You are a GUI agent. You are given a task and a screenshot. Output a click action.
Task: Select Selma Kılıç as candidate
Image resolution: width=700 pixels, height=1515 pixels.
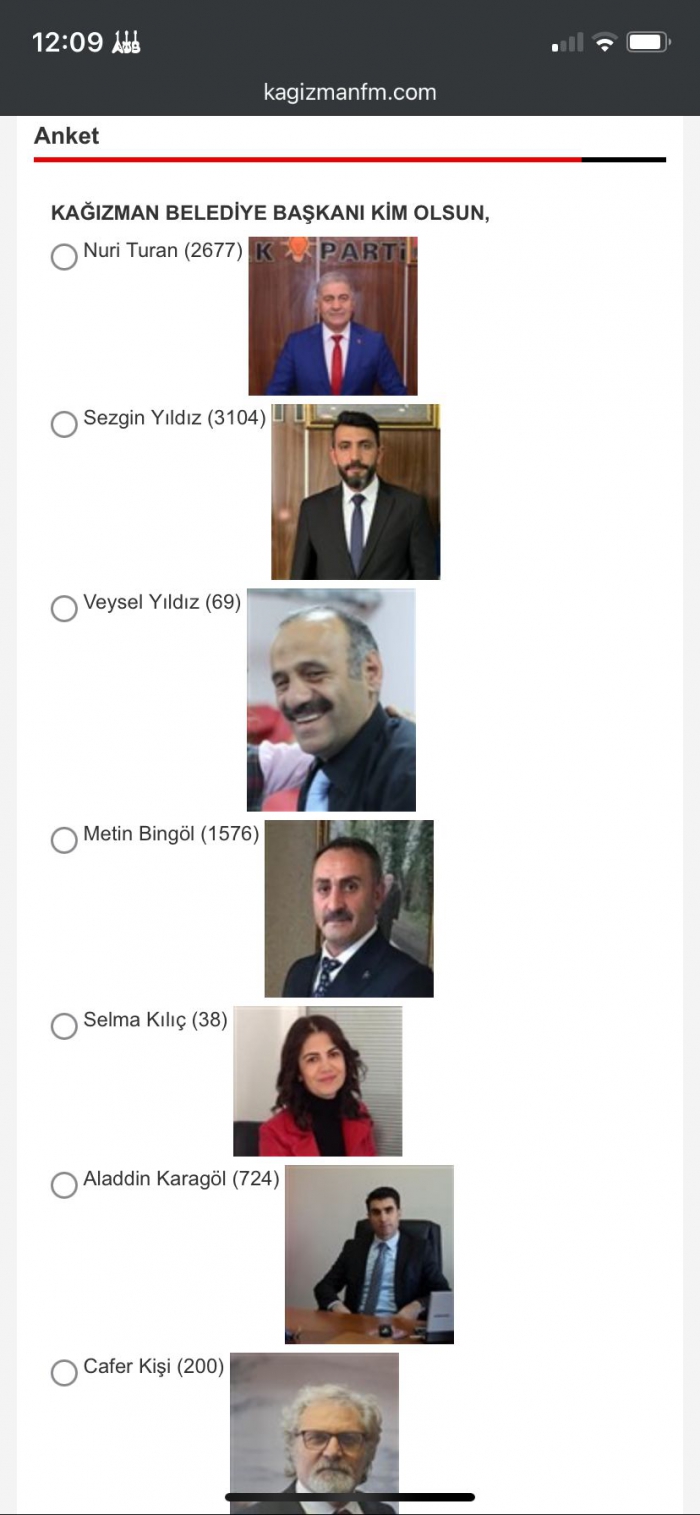(x=64, y=1026)
